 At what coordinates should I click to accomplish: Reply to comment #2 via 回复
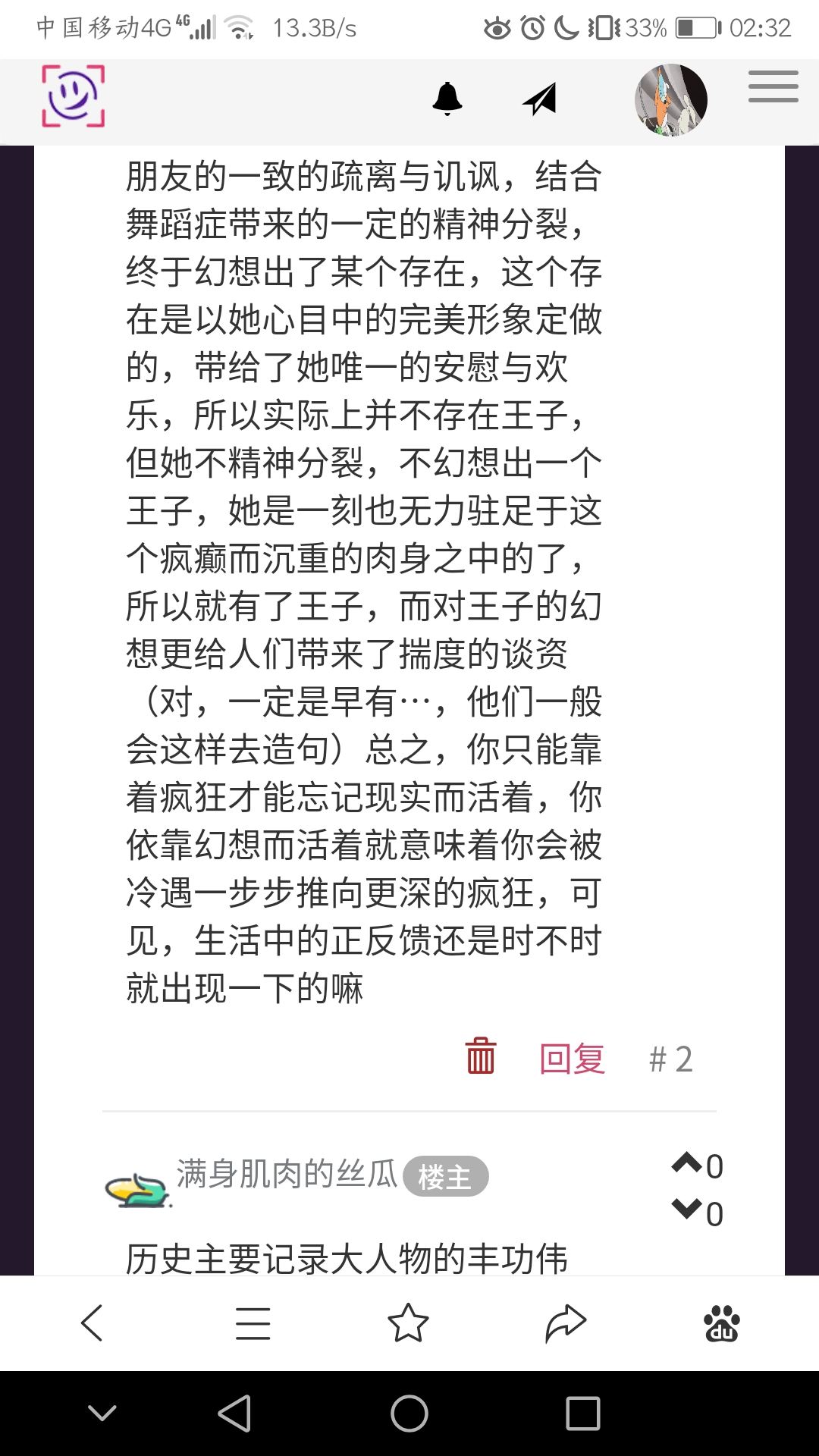(x=572, y=1059)
